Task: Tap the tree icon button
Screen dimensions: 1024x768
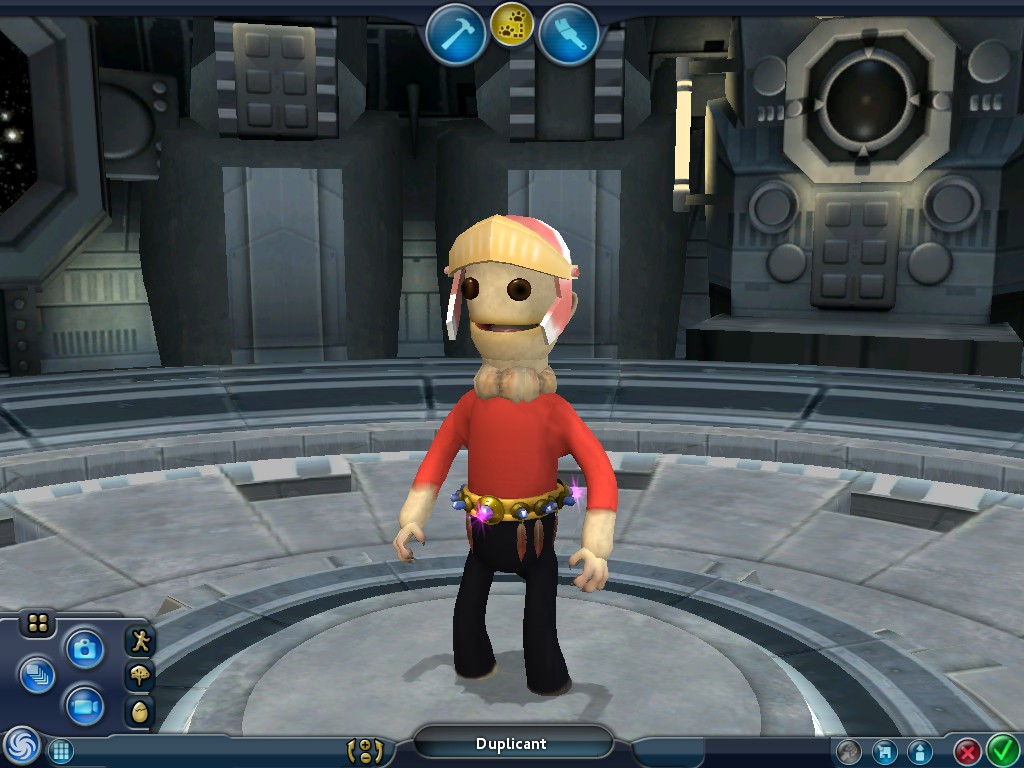Action: coord(139,677)
